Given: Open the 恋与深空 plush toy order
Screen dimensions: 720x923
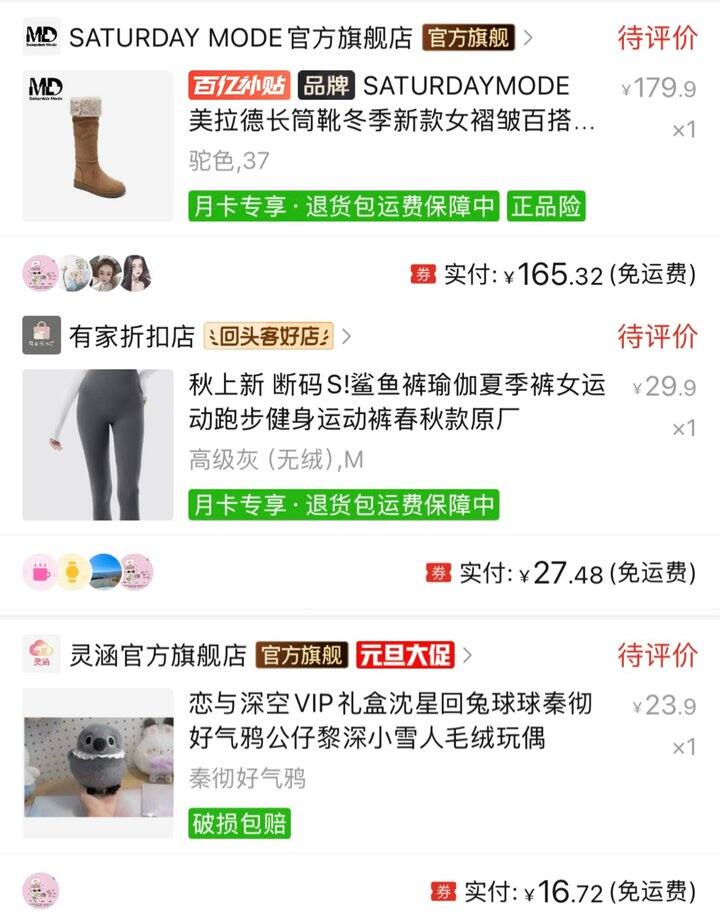Looking at the screenshot, I should tap(390, 722).
